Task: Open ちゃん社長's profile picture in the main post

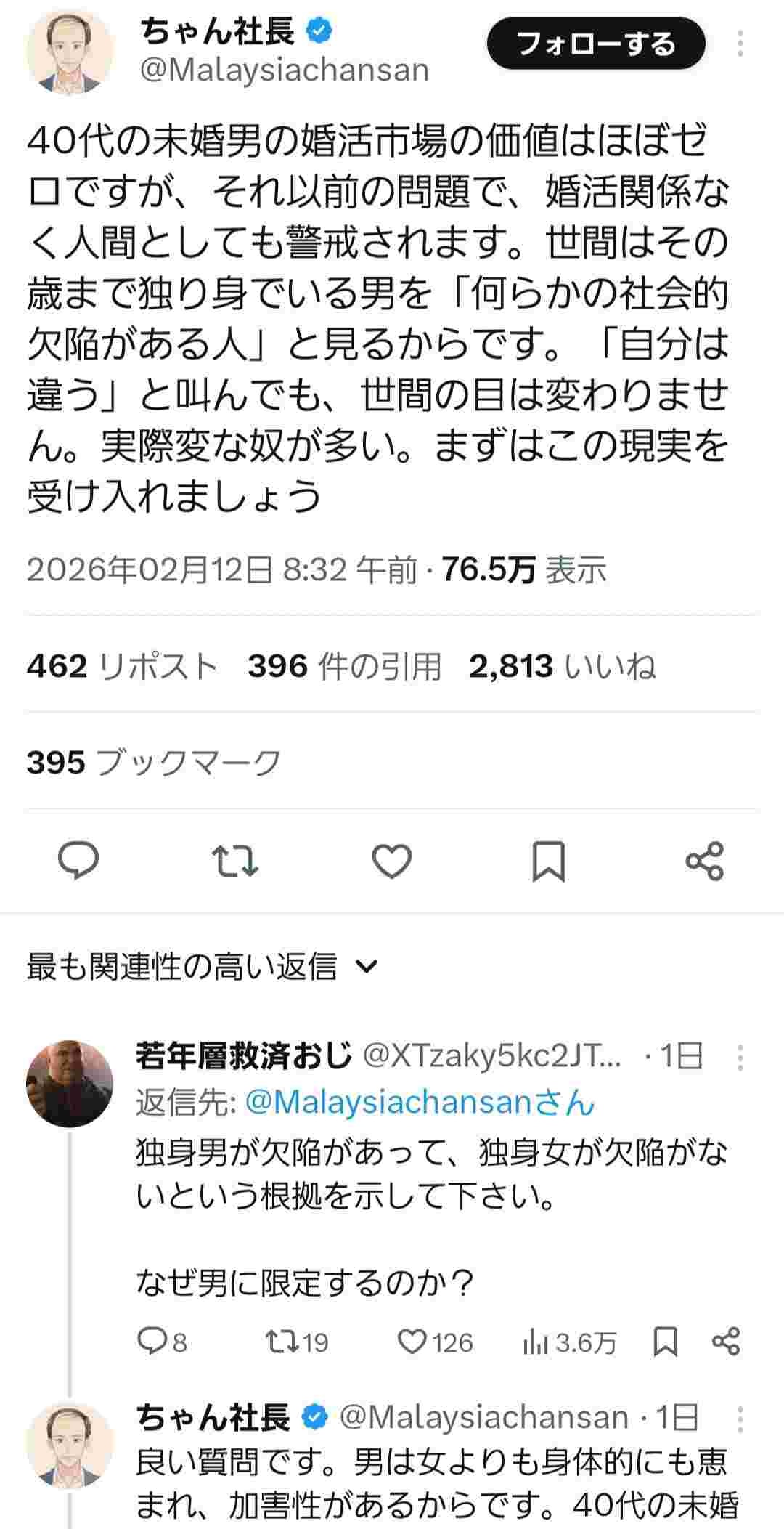Action: pos(70,52)
